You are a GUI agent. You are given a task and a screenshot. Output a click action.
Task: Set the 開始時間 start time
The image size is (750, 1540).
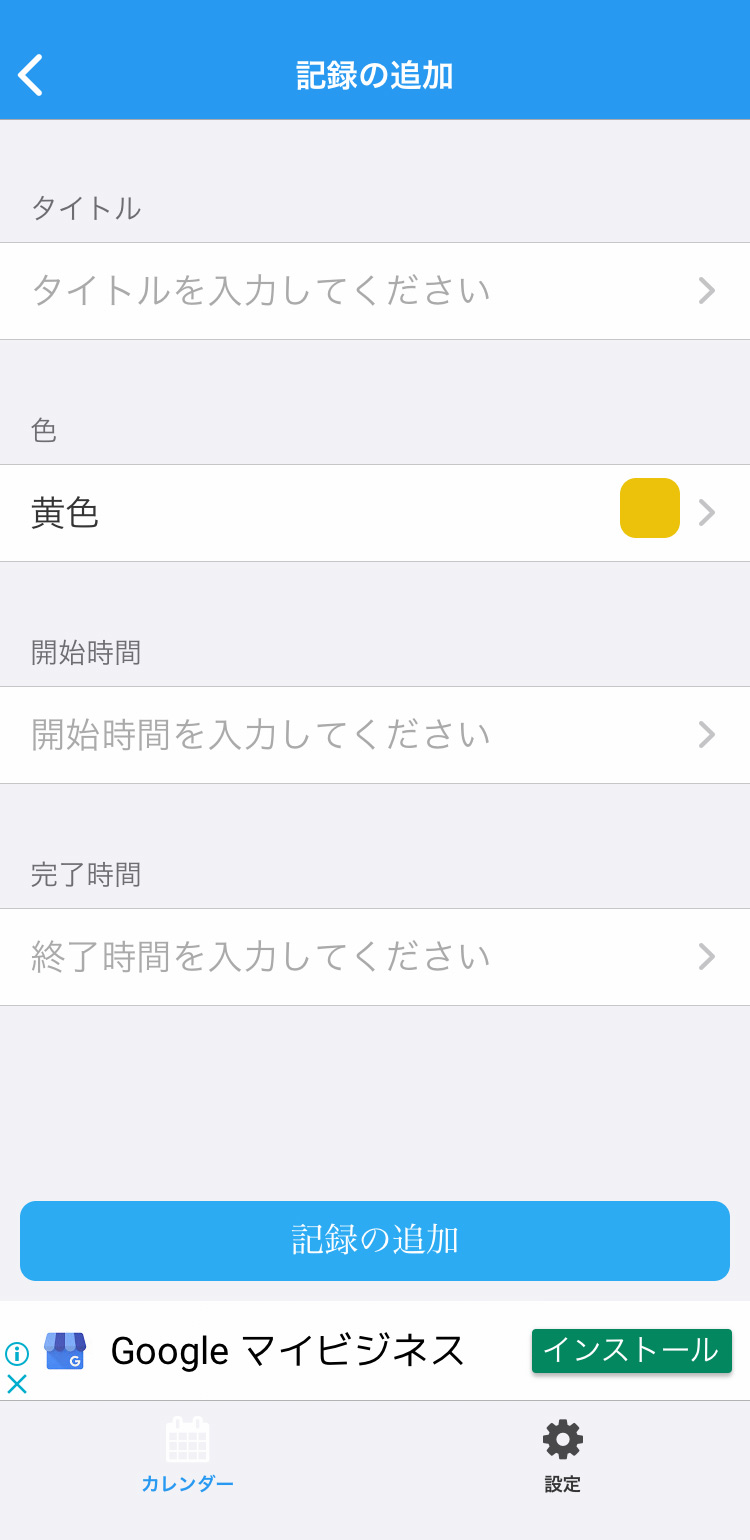pos(375,735)
